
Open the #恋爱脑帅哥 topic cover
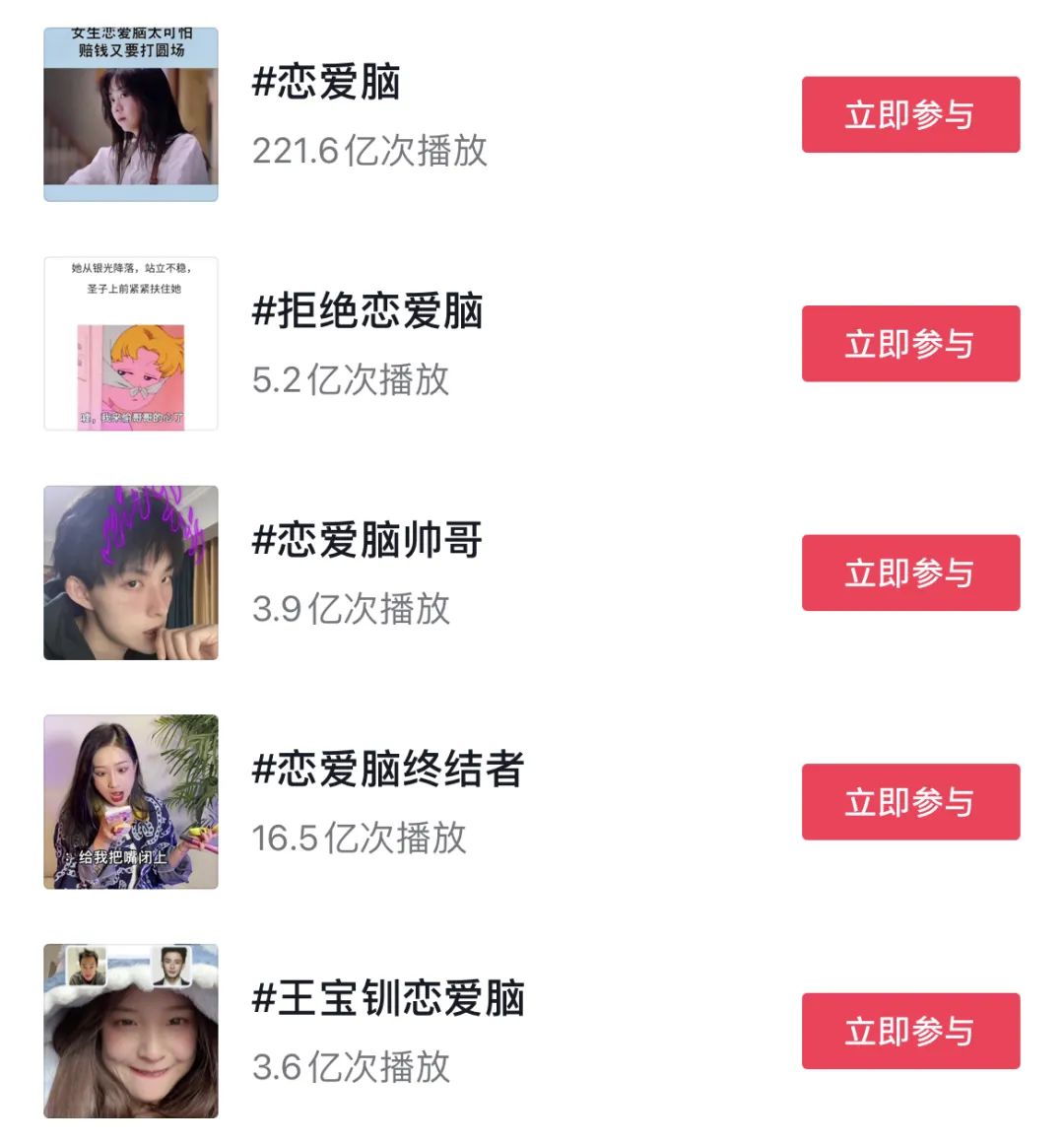(x=131, y=572)
